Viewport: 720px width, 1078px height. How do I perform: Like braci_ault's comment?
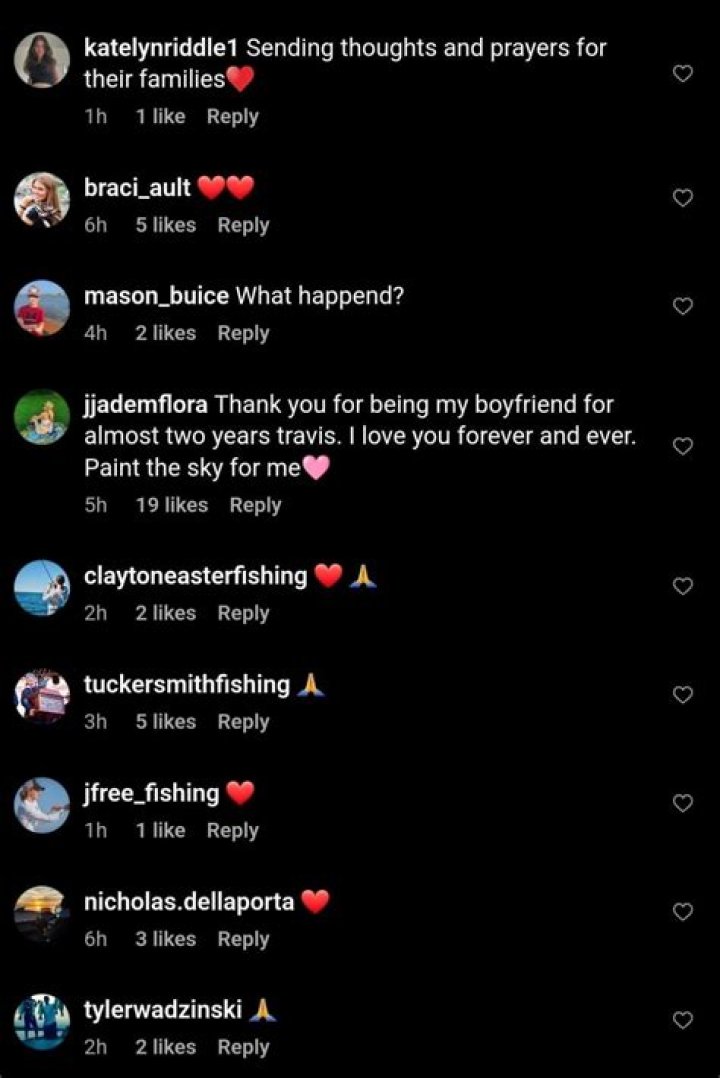coord(683,198)
